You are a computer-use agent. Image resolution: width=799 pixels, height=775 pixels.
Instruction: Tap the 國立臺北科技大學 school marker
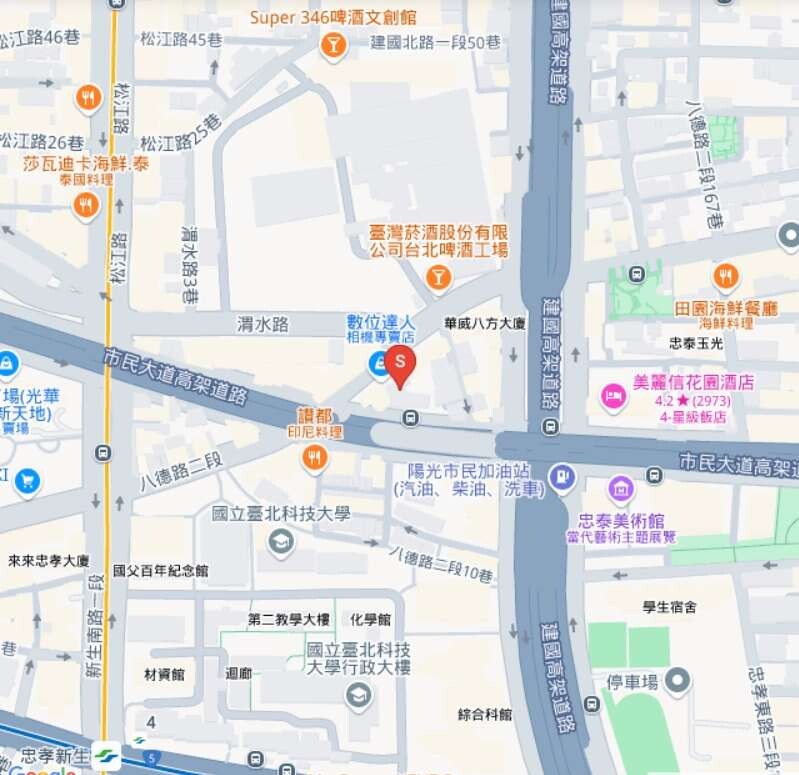coord(282,541)
